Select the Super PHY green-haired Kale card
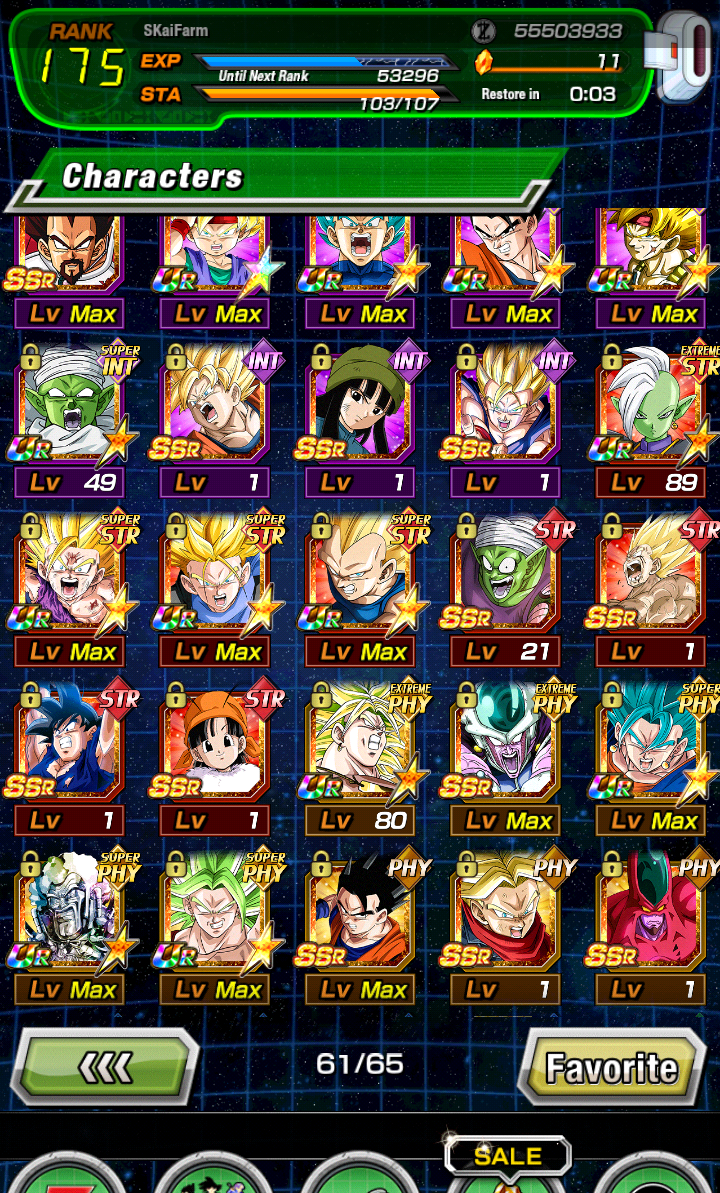This screenshot has width=720, height=1193. [x=215, y=923]
